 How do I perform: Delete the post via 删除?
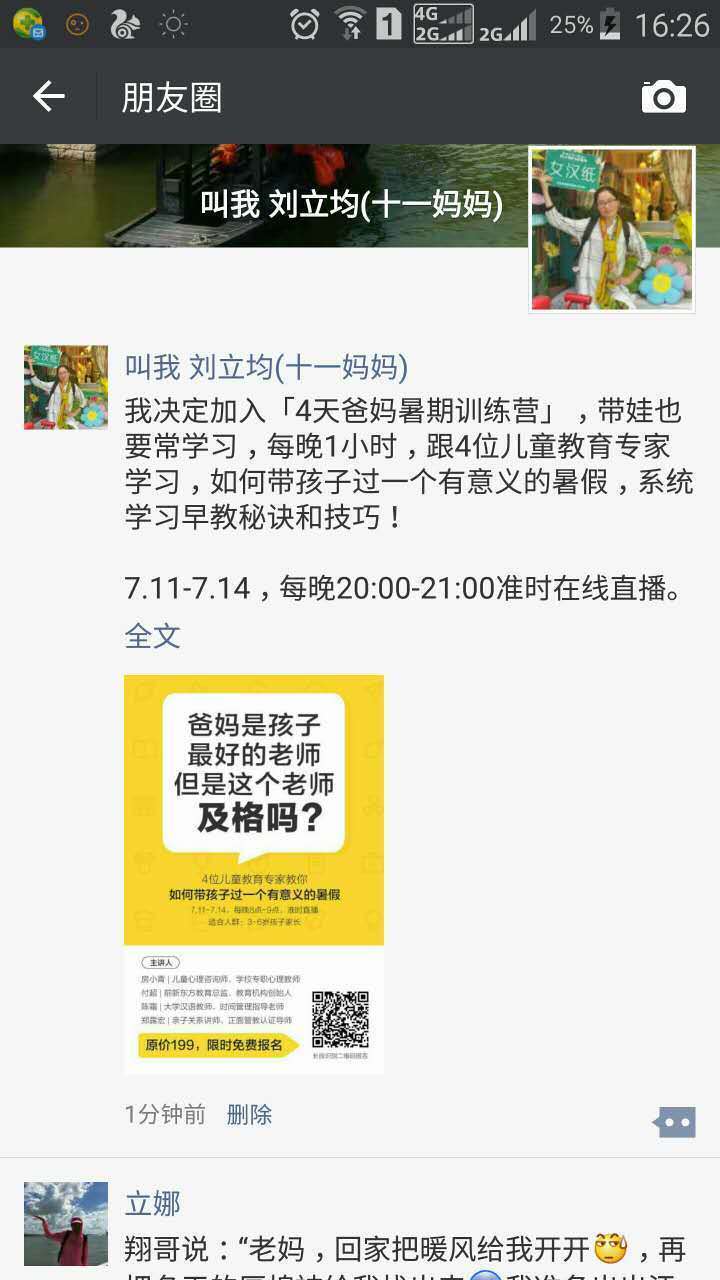(x=249, y=1114)
